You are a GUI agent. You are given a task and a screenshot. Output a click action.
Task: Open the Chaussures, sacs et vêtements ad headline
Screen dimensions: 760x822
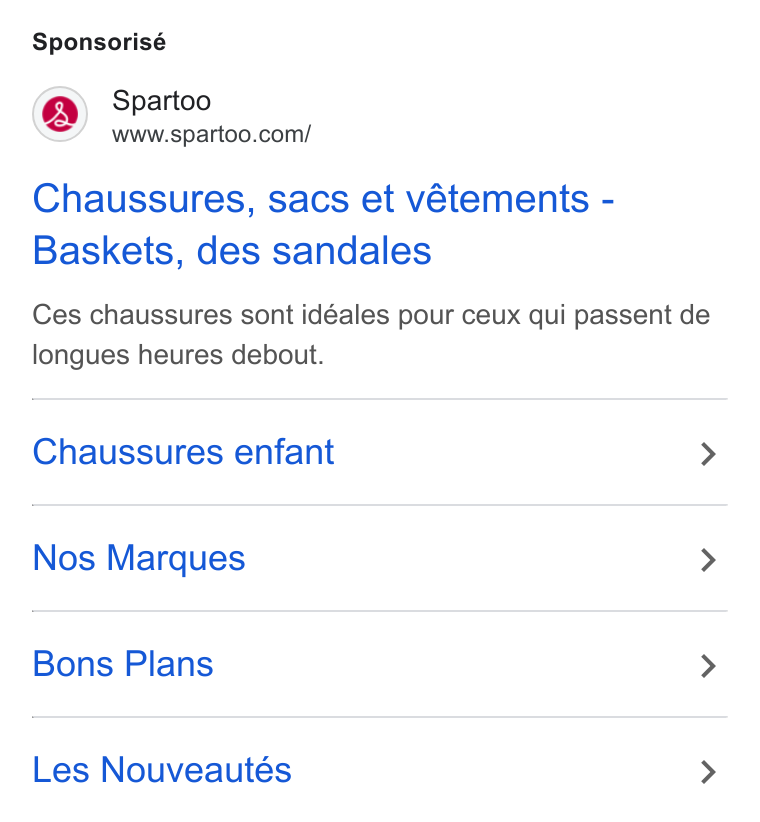coord(323,224)
